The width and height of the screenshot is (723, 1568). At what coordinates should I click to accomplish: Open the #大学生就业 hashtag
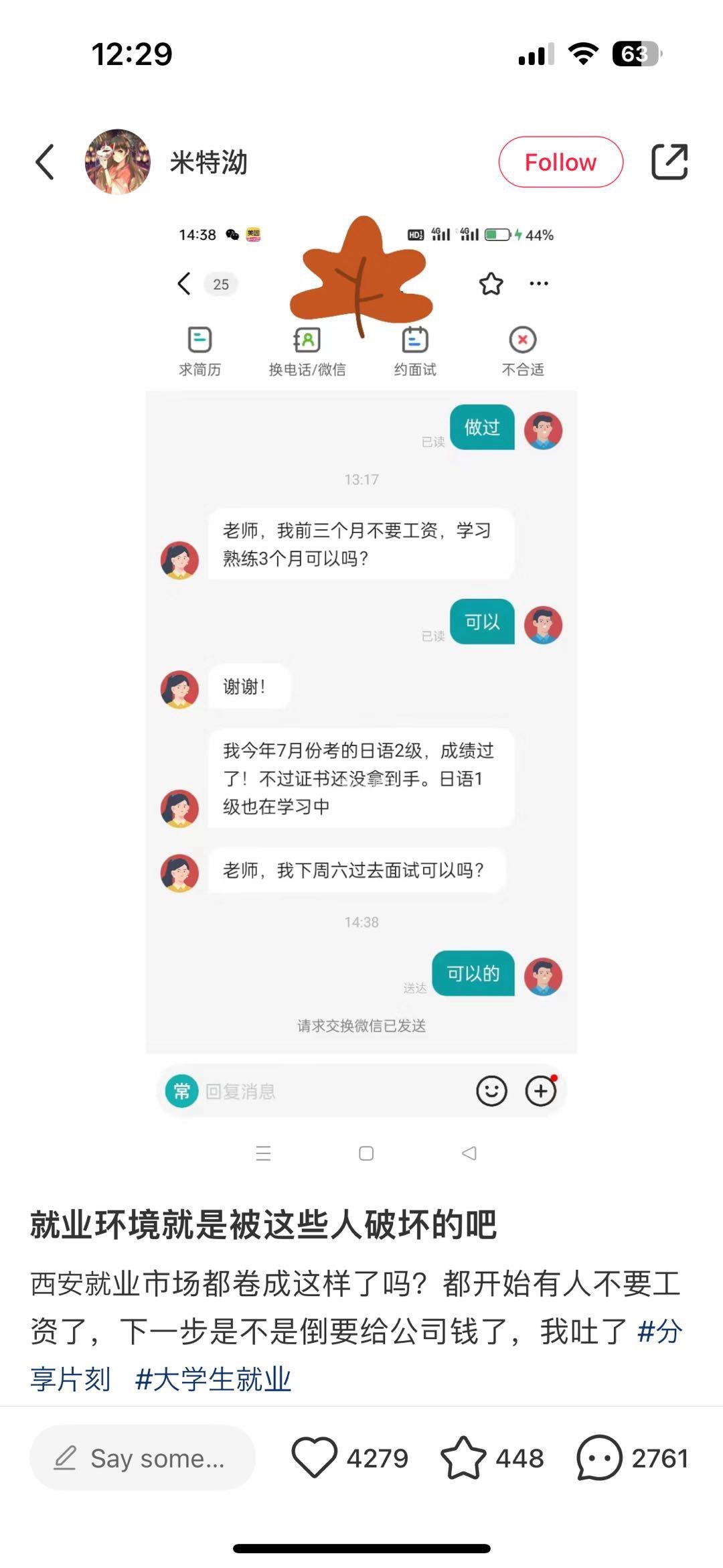pyautogui.click(x=213, y=1379)
